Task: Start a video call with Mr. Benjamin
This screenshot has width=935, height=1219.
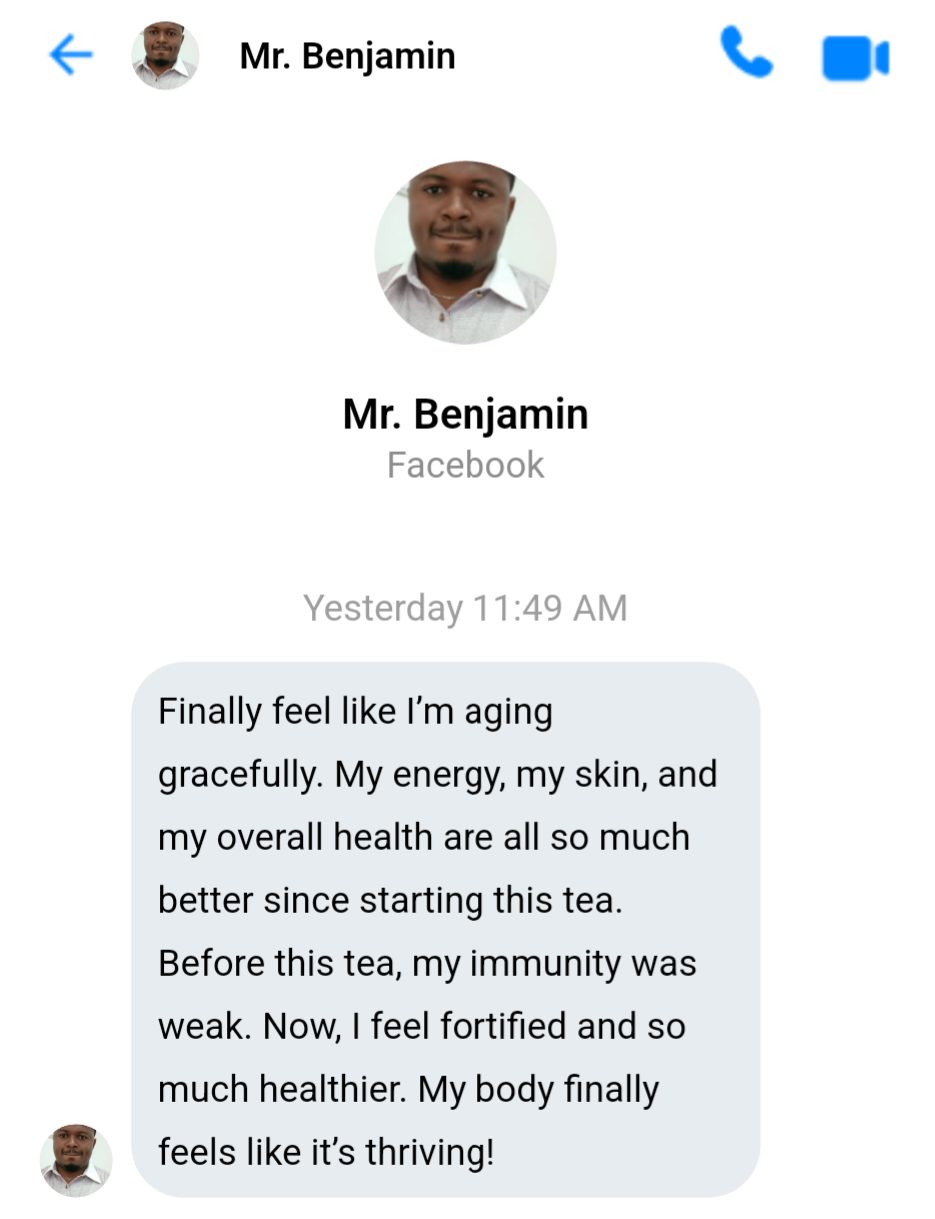Action: click(855, 57)
